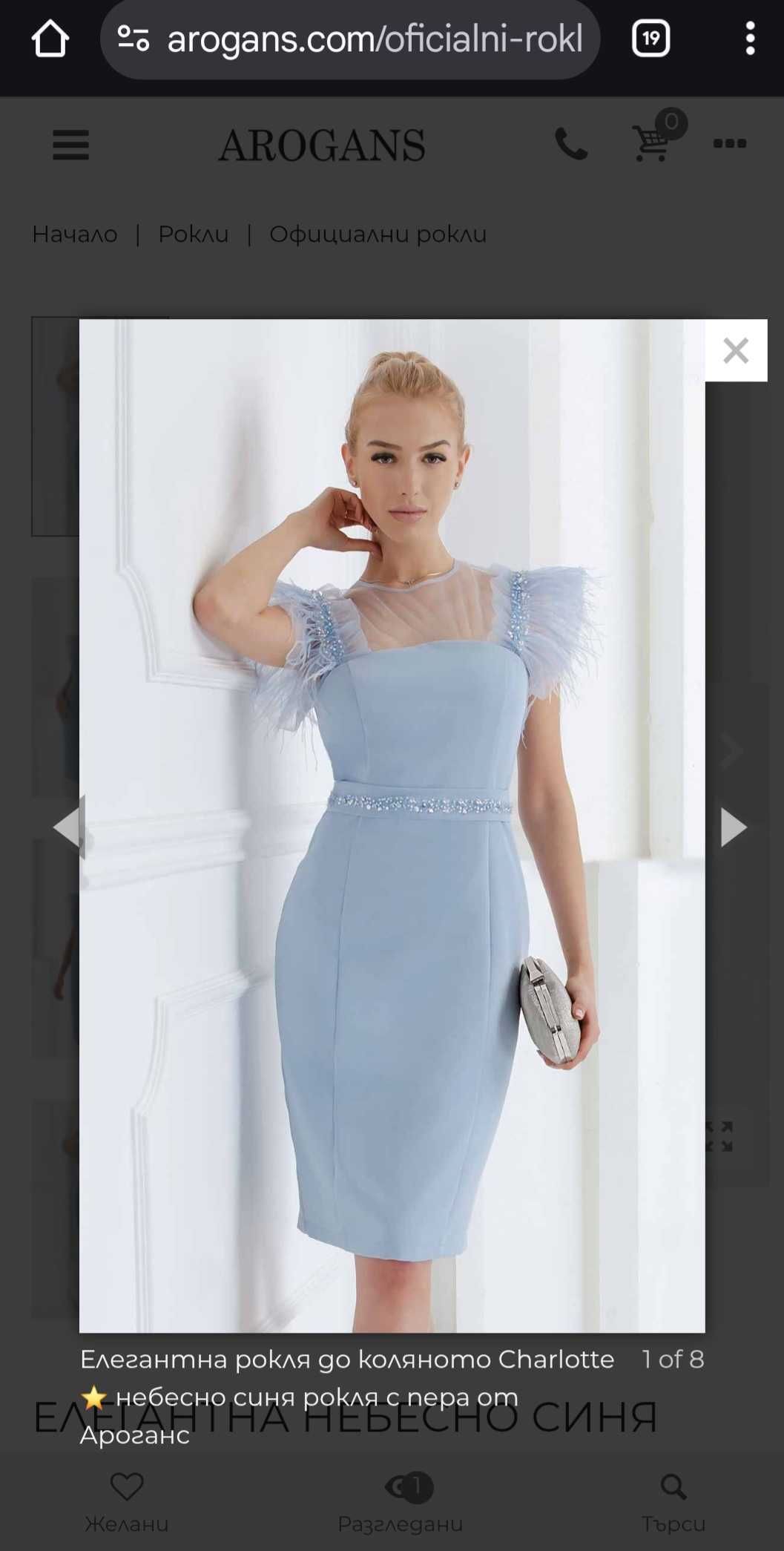Tap the browser home button
Viewport: 784px width, 1551px height.
point(50,39)
